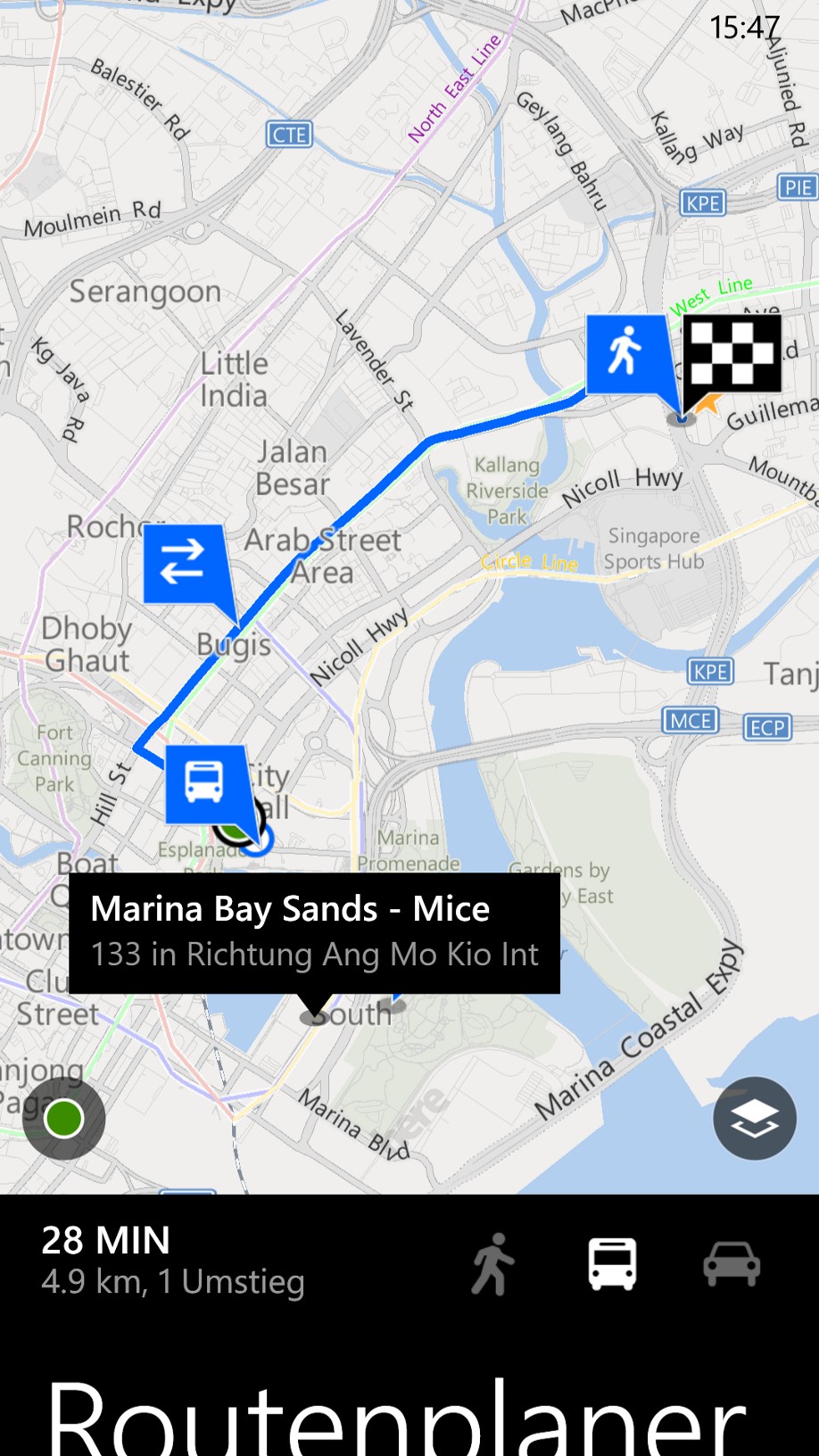Switch to car route mode

732,1263
